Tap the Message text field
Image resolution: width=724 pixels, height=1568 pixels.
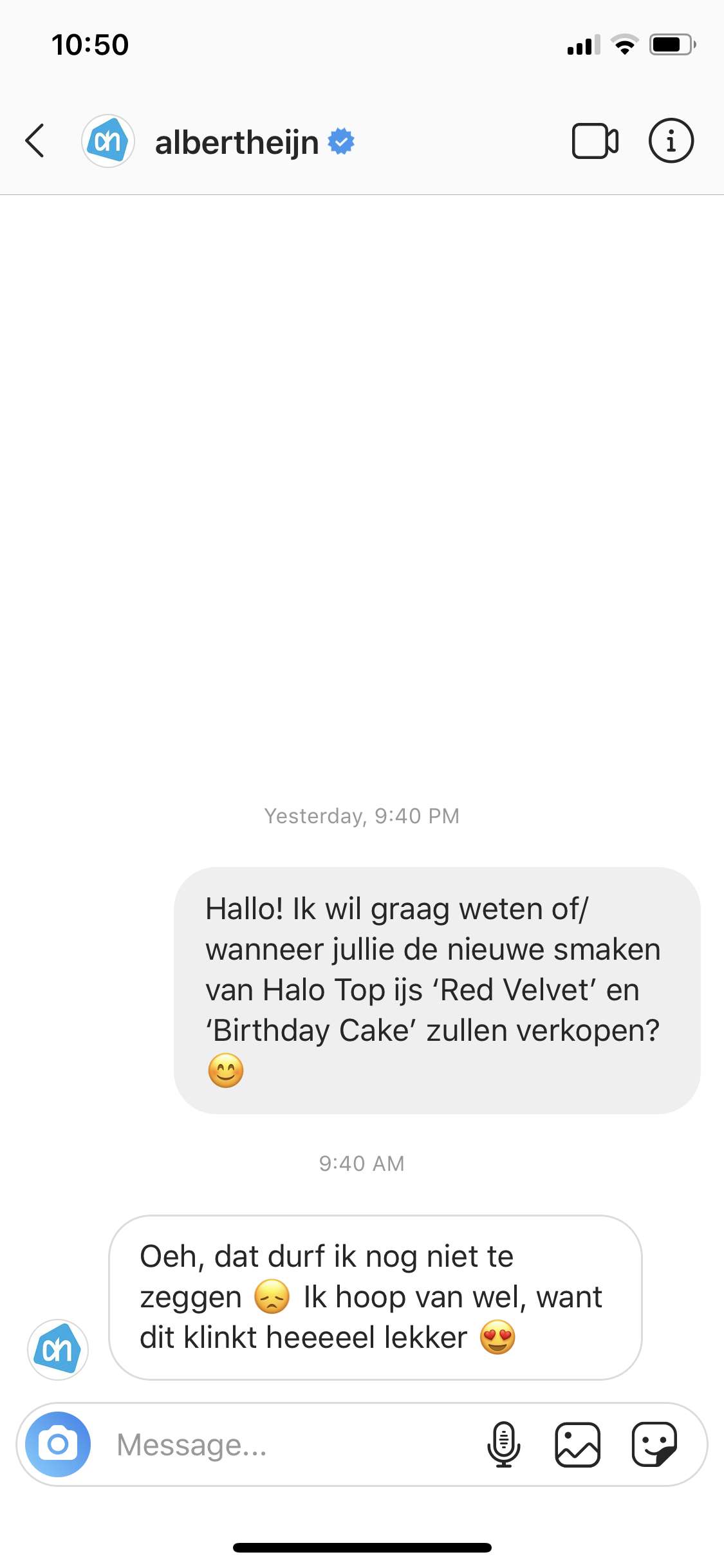click(x=290, y=1444)
